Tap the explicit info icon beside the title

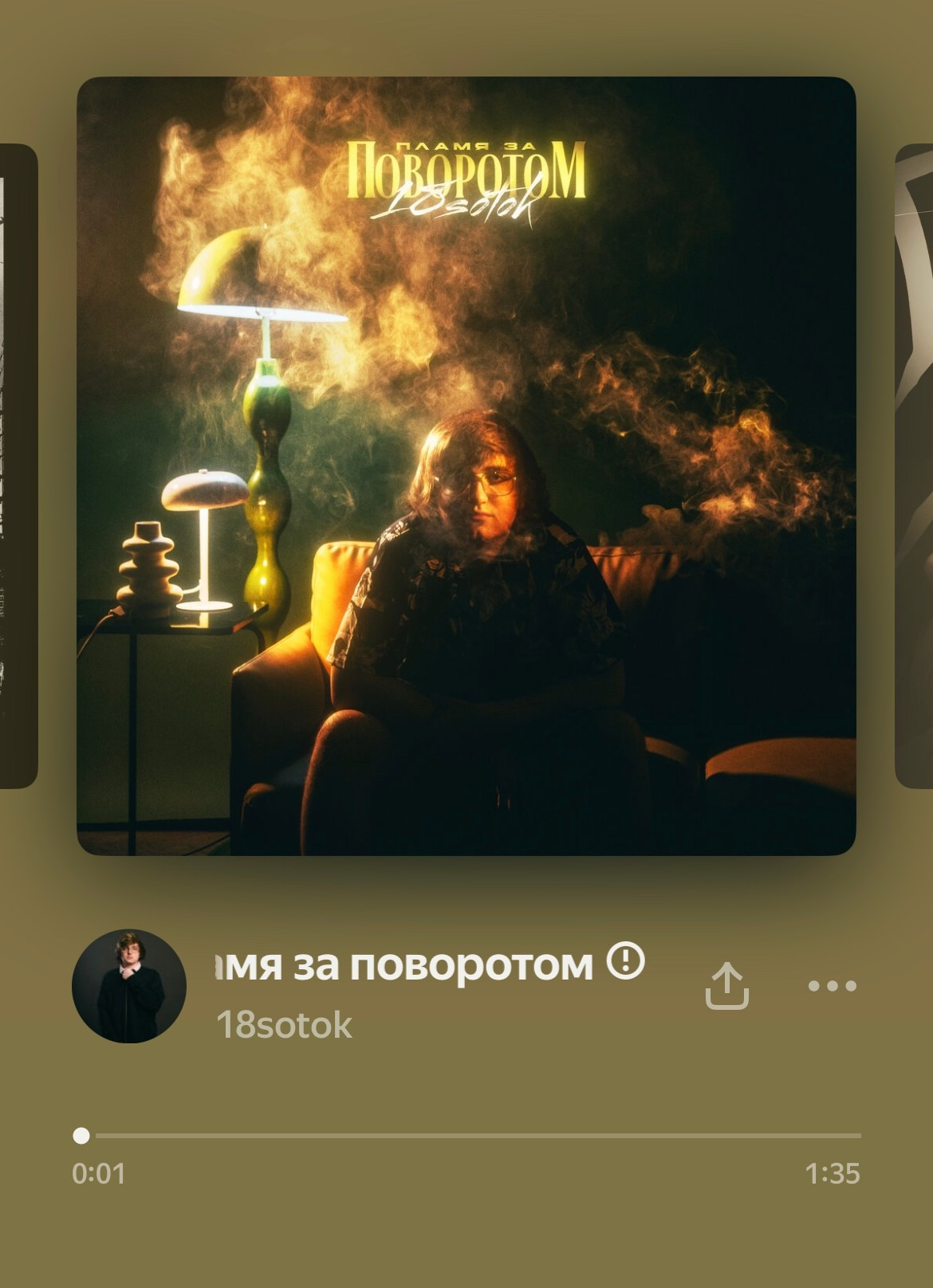[625, 960]
